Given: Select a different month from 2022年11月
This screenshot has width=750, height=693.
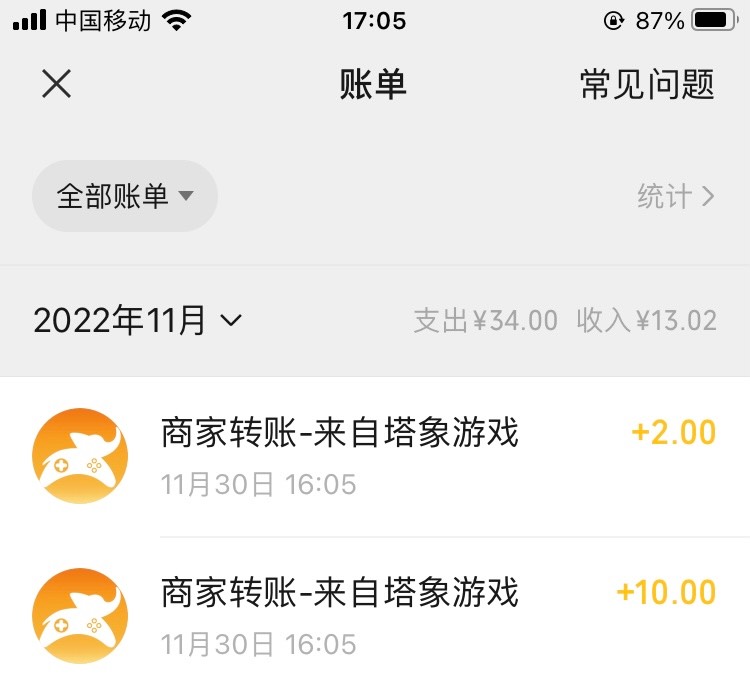Looking at the screenshot, I should pos(138,321).
